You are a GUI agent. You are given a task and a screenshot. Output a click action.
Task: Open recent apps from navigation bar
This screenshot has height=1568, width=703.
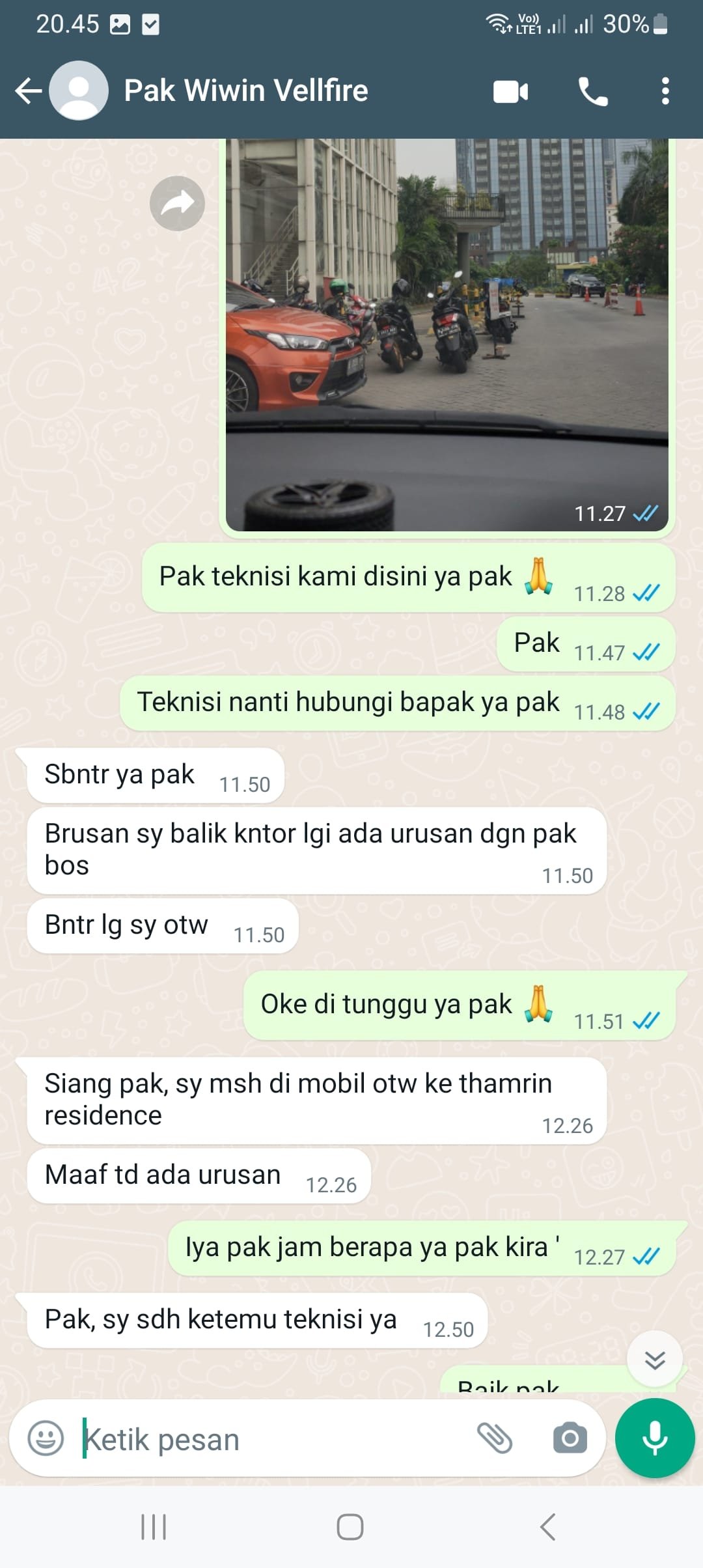(154, 1527)
